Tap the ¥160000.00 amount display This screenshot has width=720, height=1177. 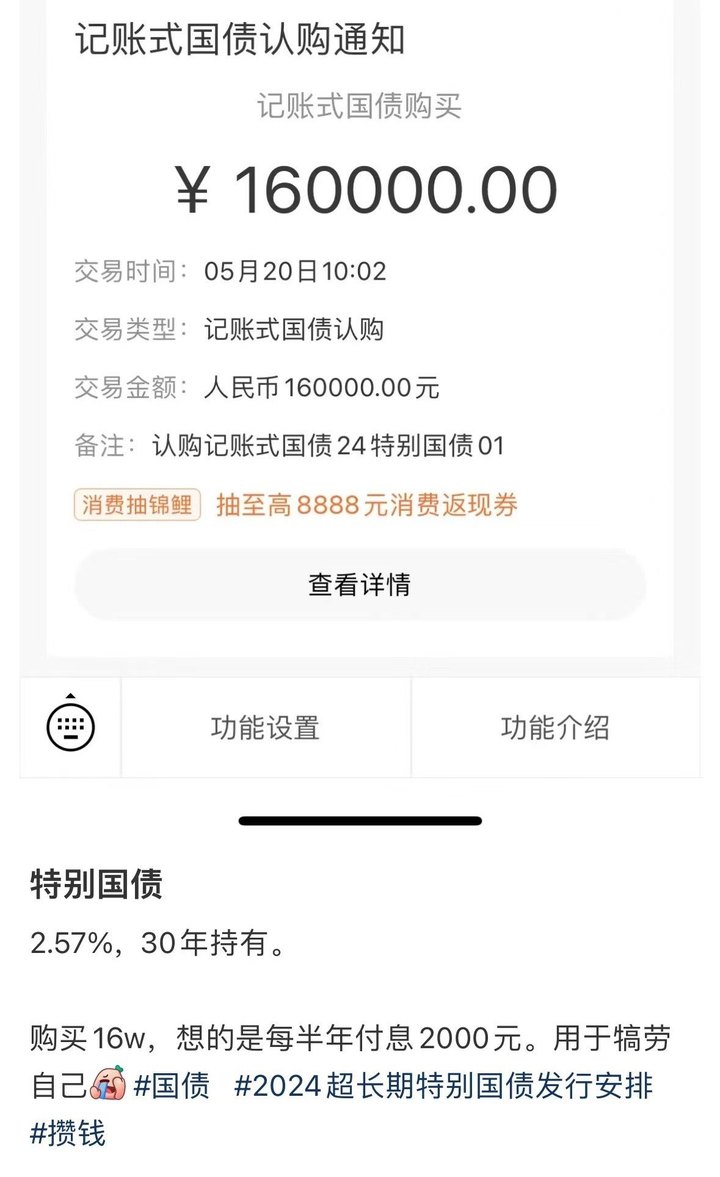360,187
